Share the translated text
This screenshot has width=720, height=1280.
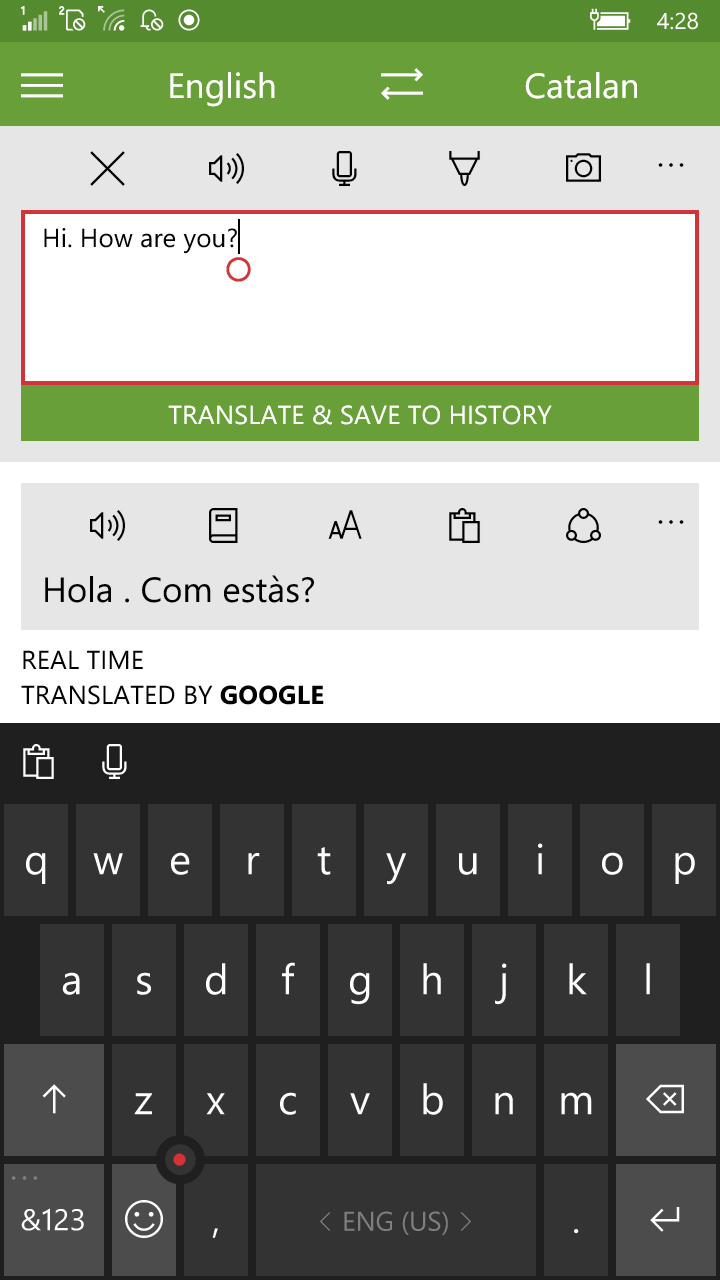[x=583, y=525]
